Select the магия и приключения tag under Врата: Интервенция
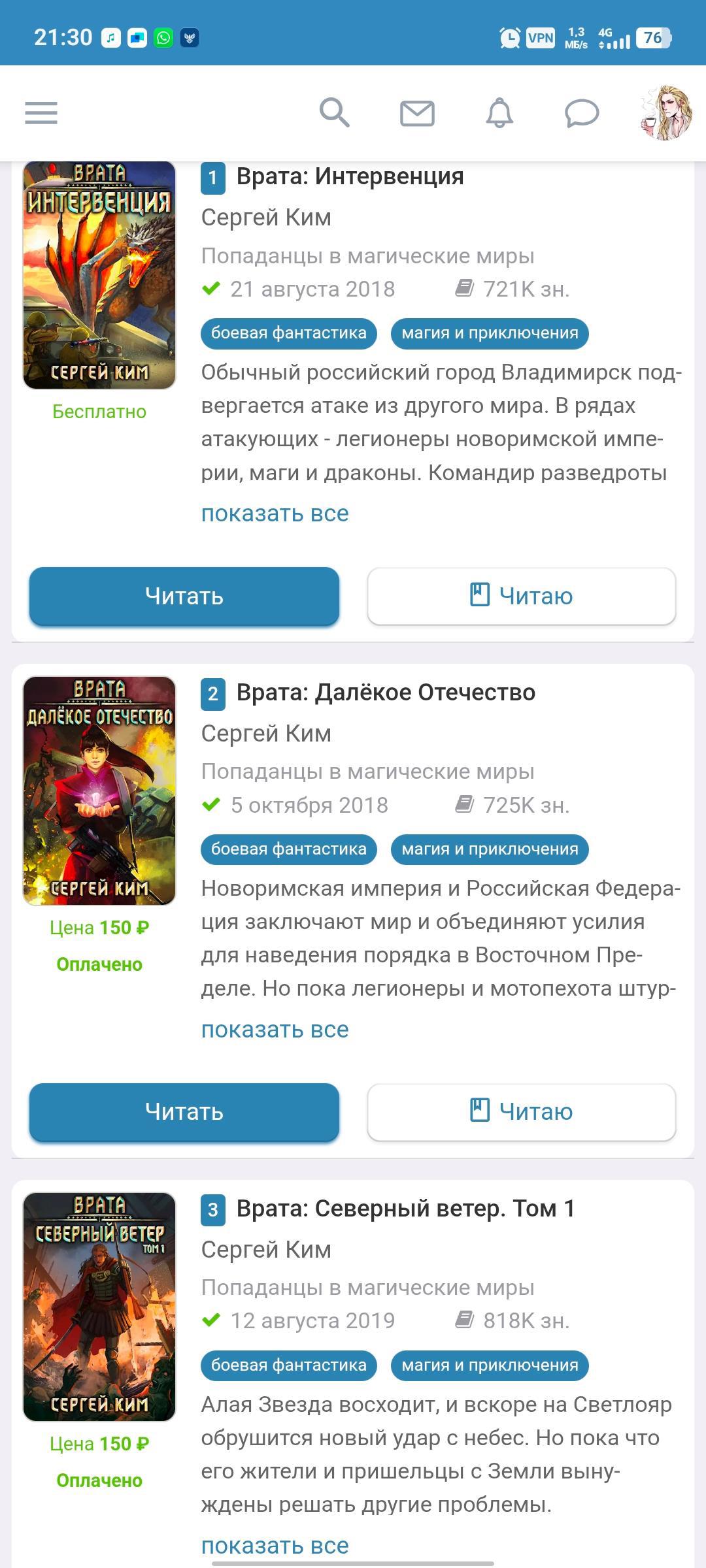706x1568 pixels. [x=490, y=333]
